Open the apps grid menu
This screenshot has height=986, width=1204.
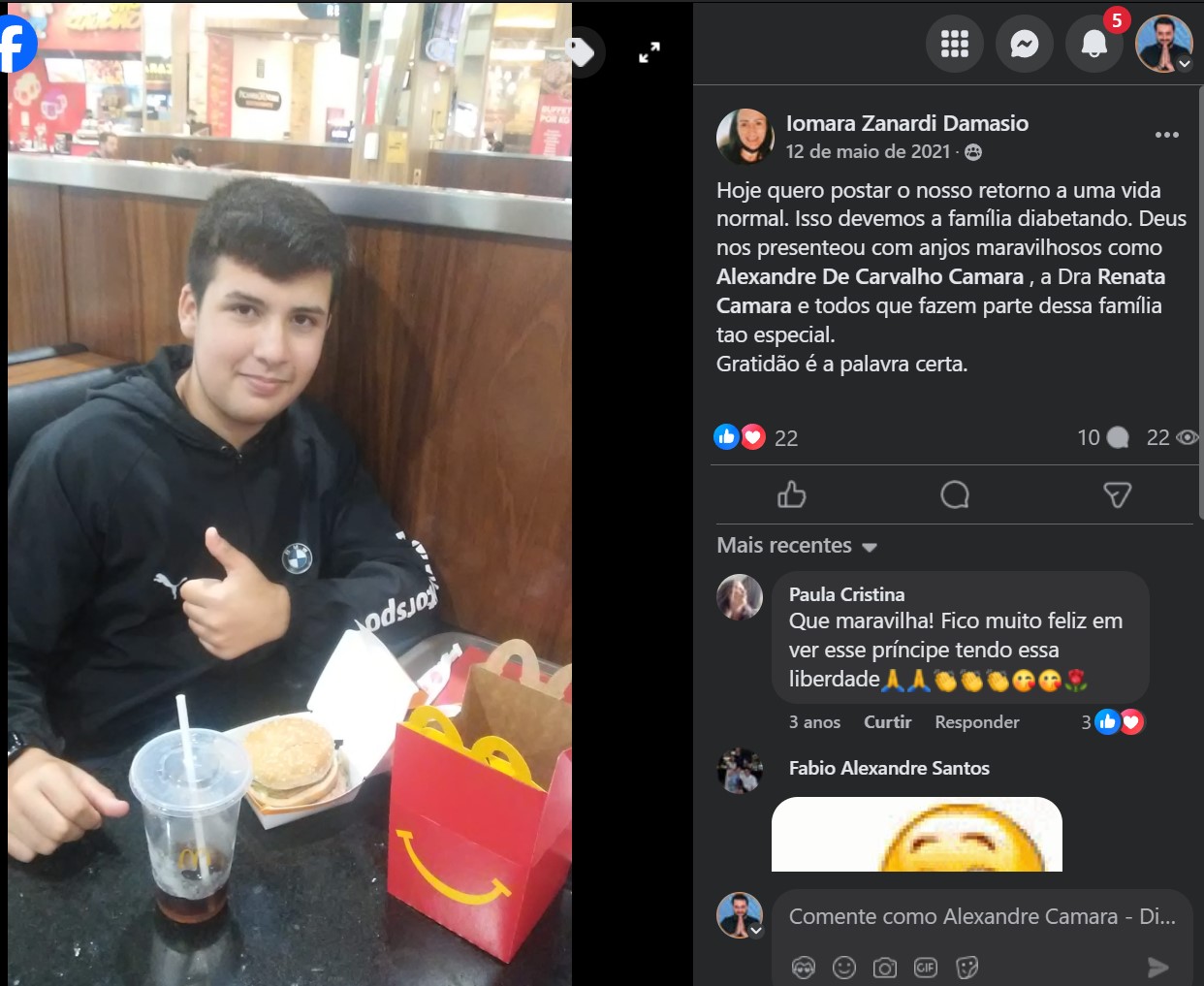coord(955,44)
